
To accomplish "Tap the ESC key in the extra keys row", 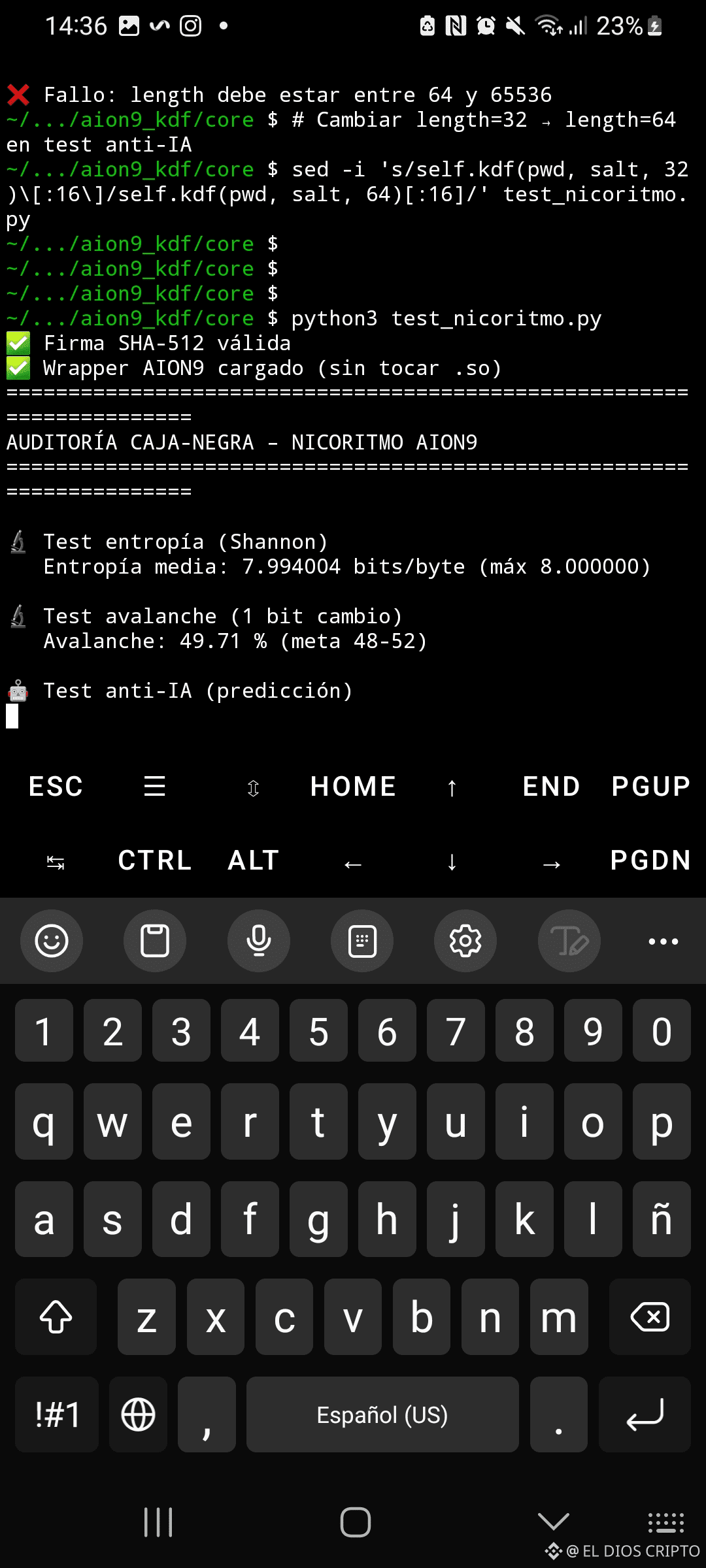I will [56, 787].
